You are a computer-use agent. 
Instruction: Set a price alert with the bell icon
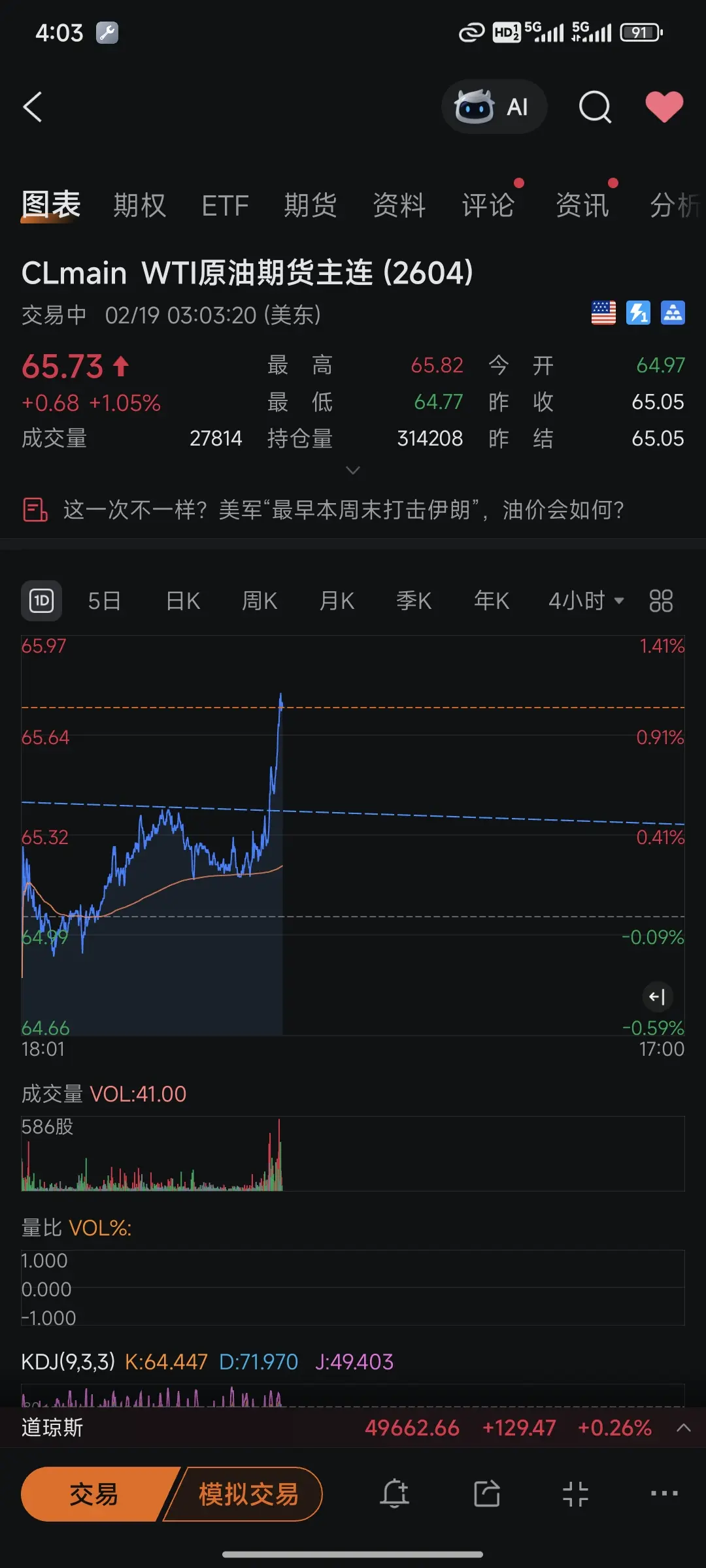pos(395,1494)
